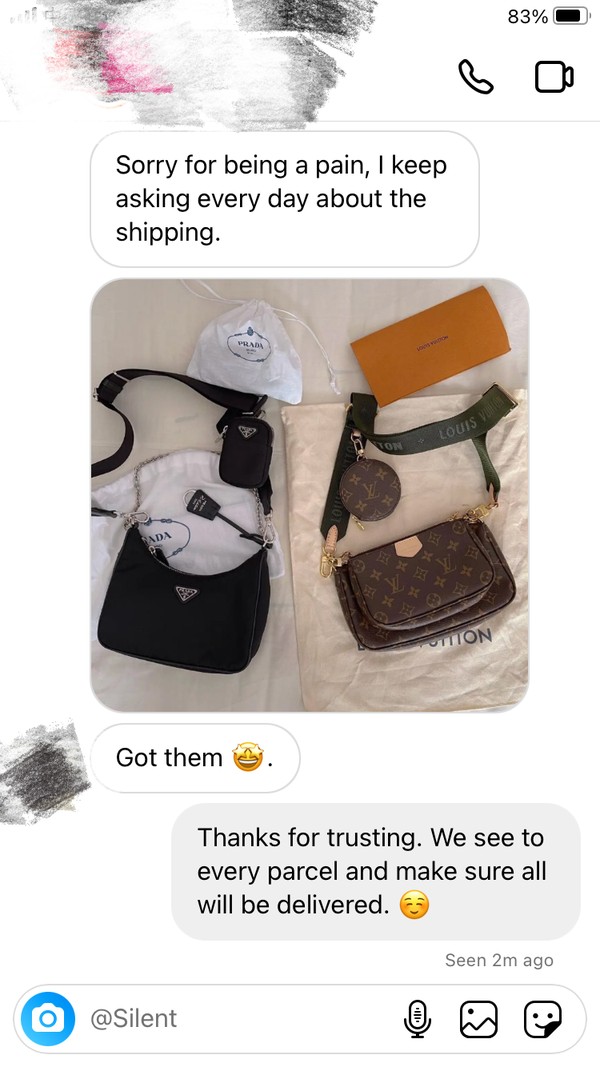Record a voice message with microphone
The image size is (600, 1067).
pos(417,1019)
